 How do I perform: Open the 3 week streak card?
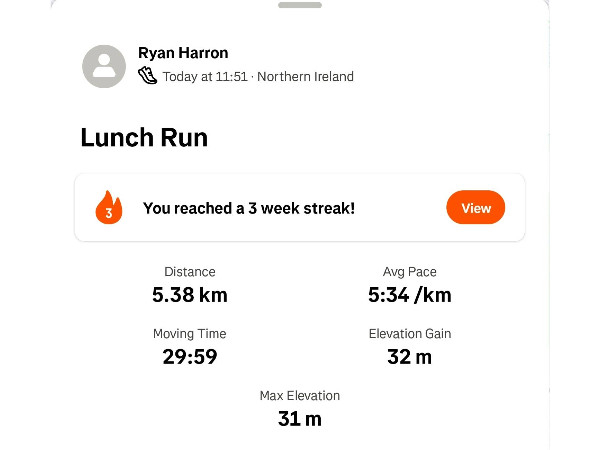(250, 208)
